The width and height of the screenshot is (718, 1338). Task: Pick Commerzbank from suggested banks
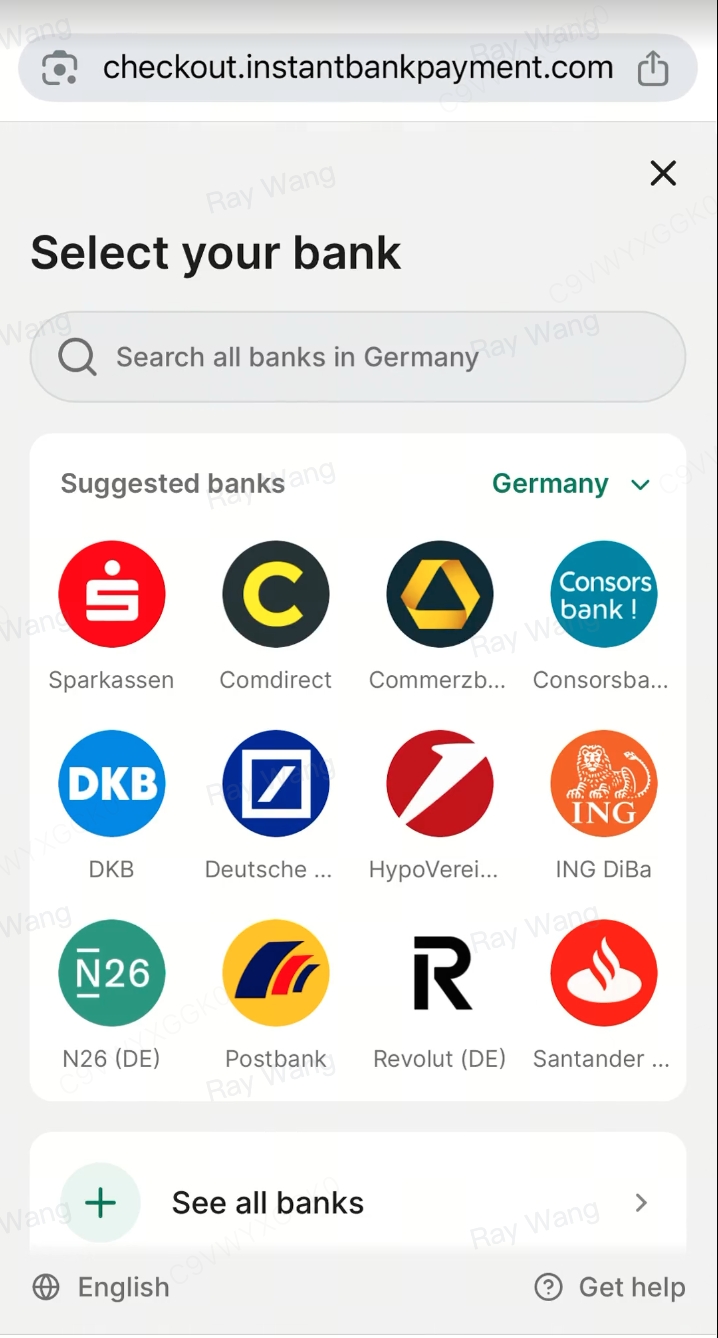(440, 595)
